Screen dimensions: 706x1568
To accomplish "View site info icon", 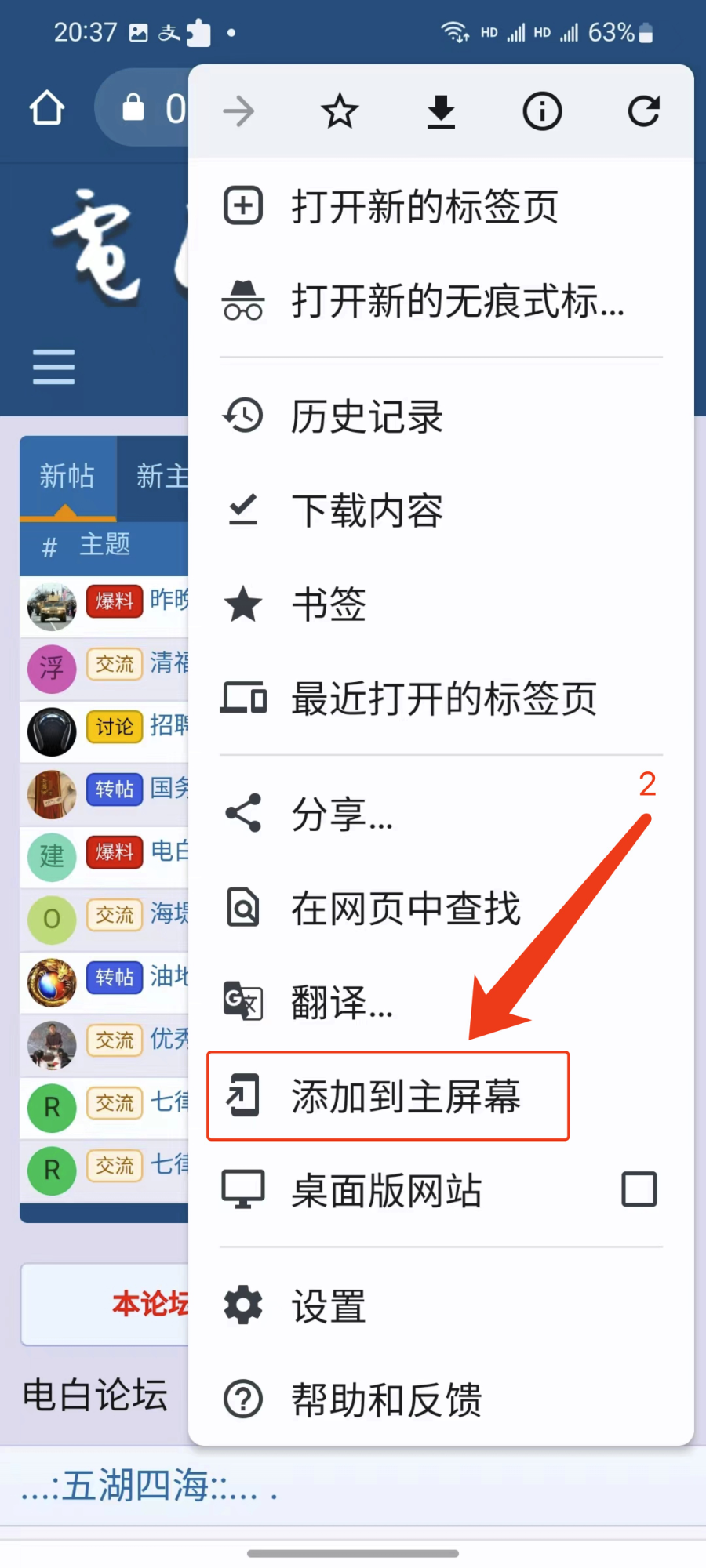I will coord(542,111).
